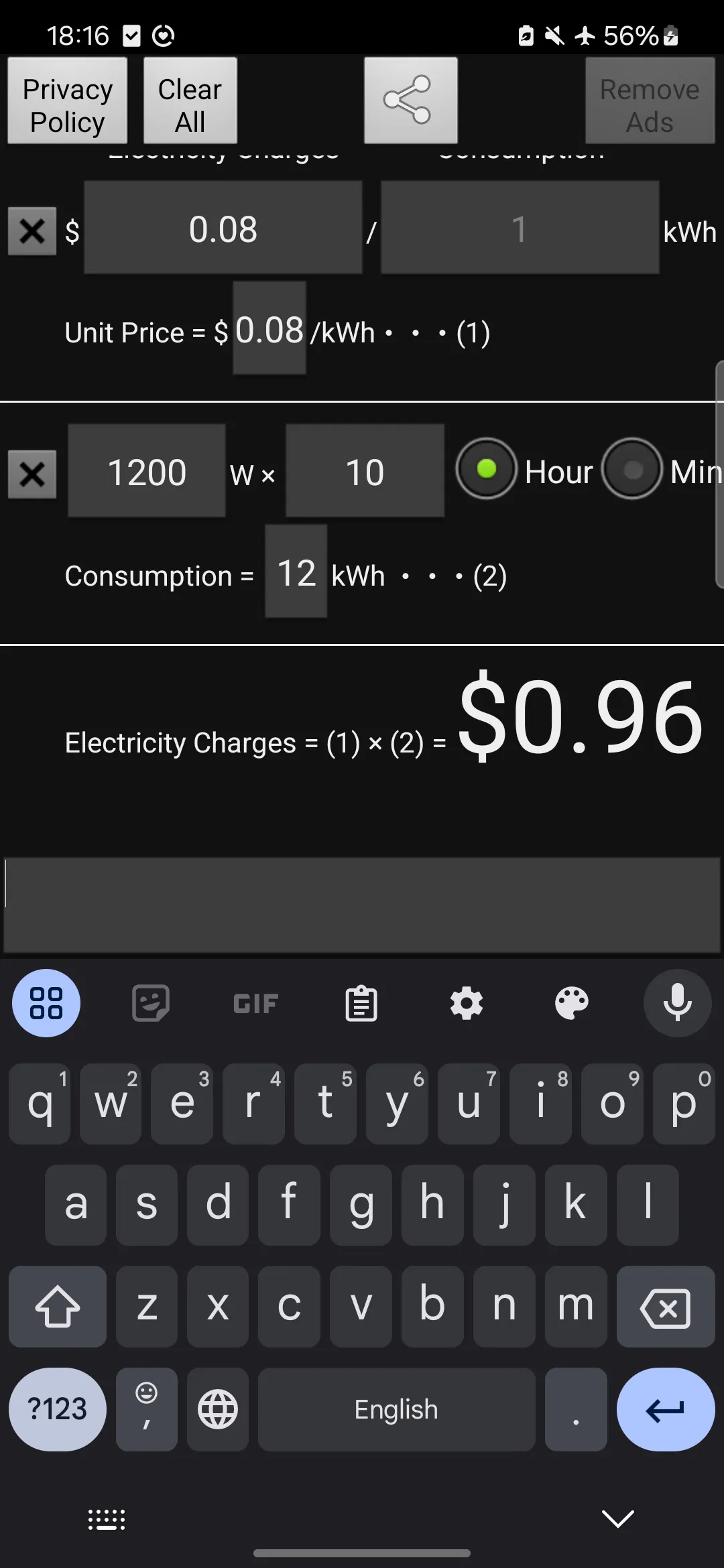The width and height of the screenshot is (724, 1568).
Task: Select the Min radio button
Action: coord(632,469)
